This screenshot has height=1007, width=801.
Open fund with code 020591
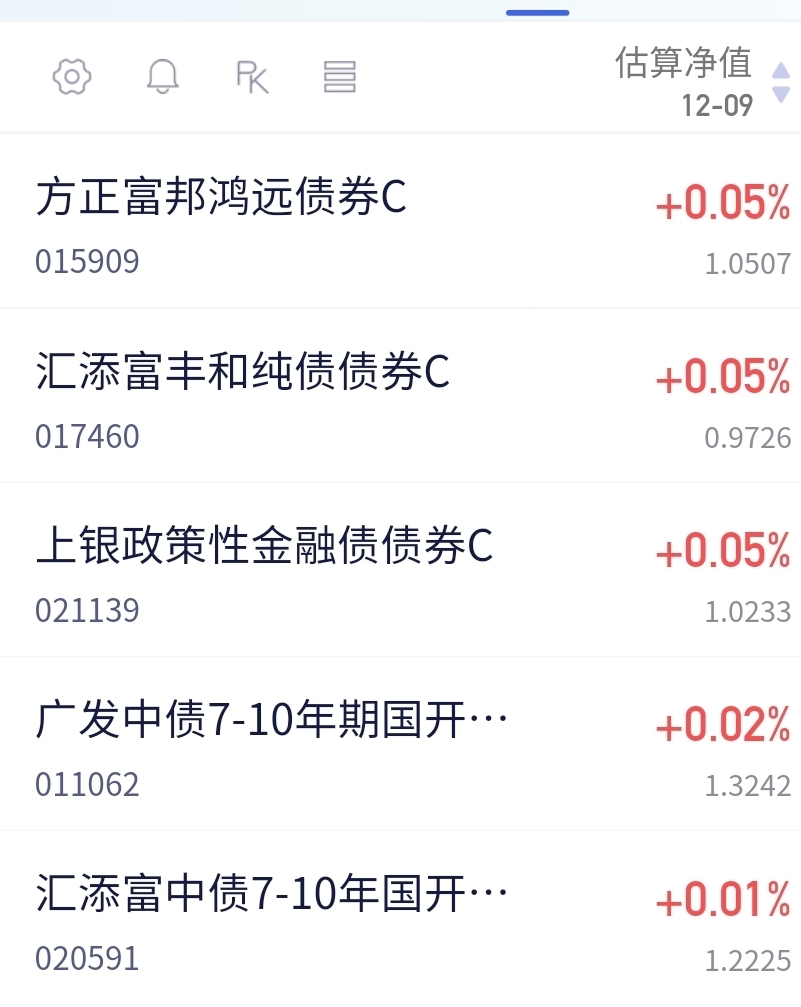(x=400, y=918)
